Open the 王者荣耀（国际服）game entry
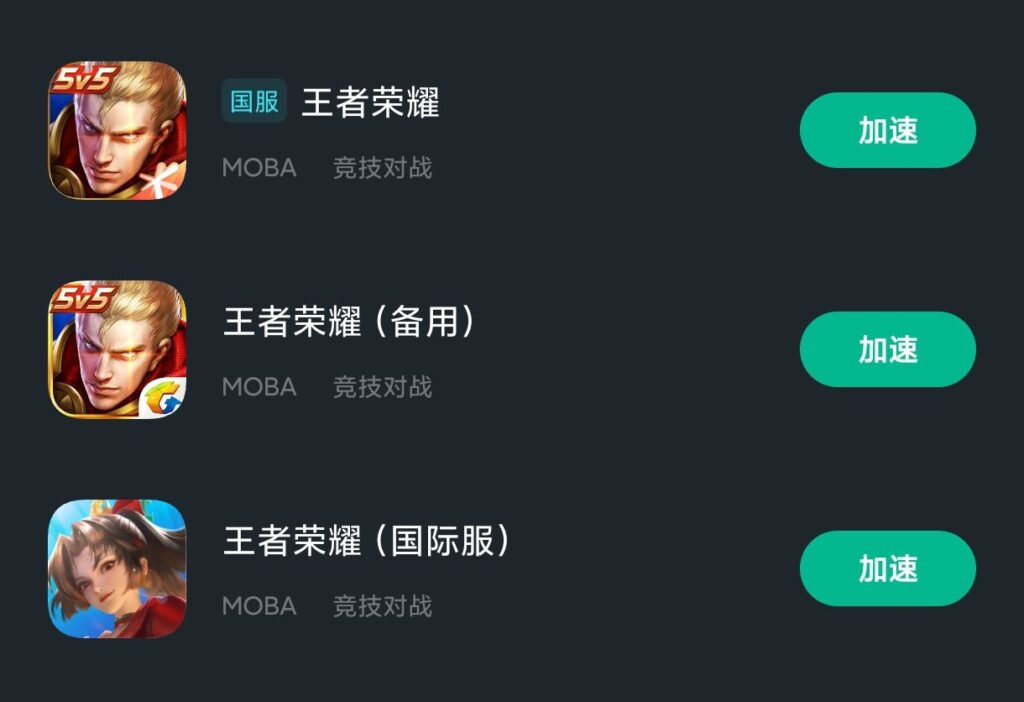The image size is (1024, 702). tap(366, 541)
